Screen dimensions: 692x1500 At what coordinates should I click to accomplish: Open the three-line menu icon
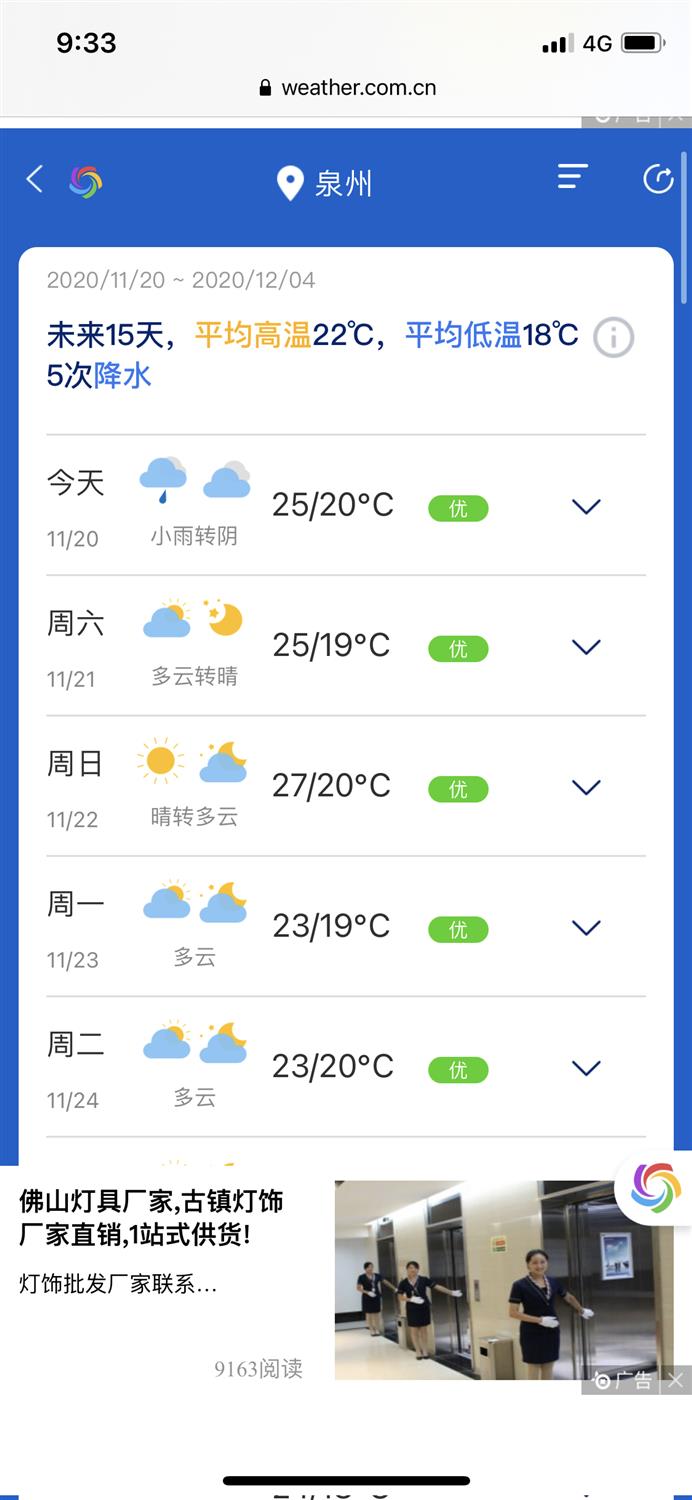572,177
